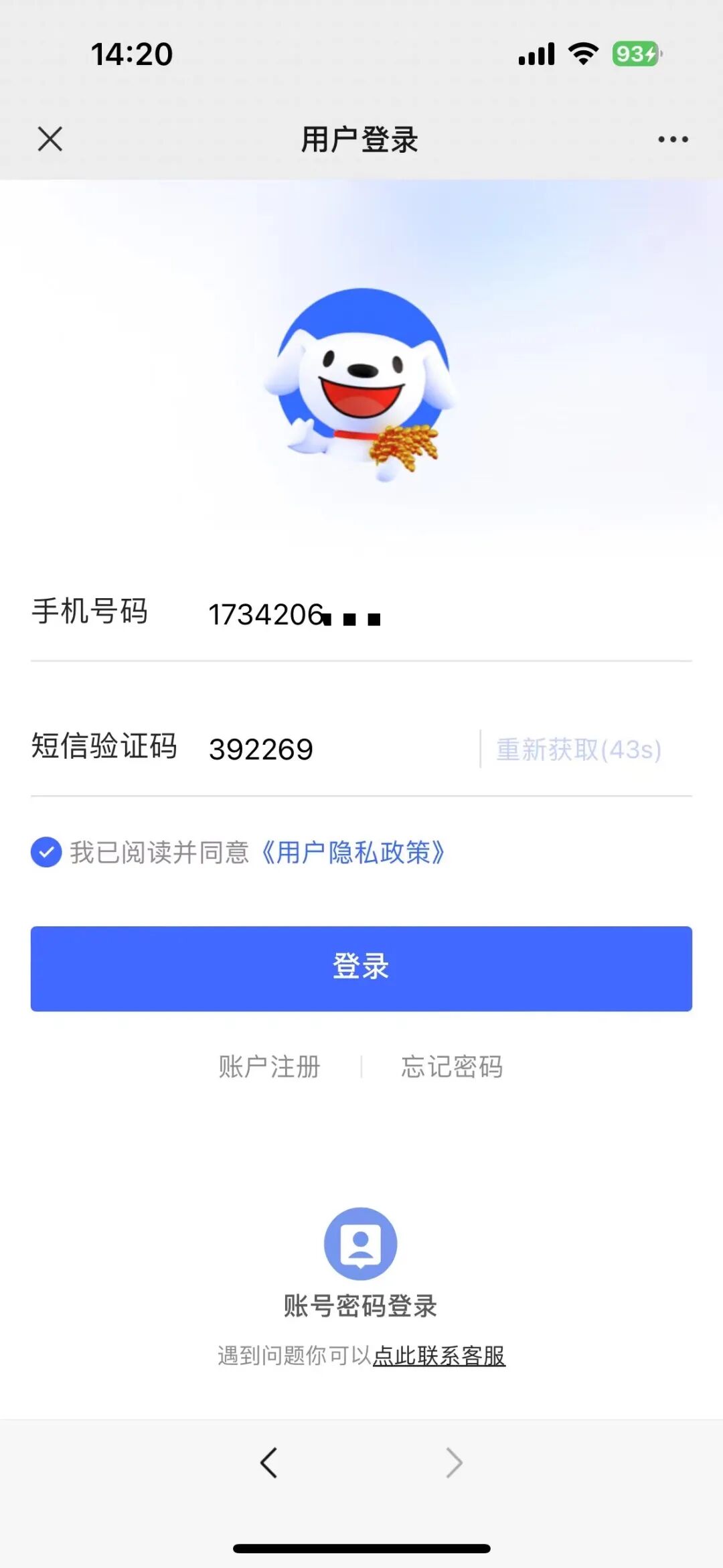Tap 点此联系客服 to contact support
Screen dimensions: 723x1568
tap(438, 1356)
